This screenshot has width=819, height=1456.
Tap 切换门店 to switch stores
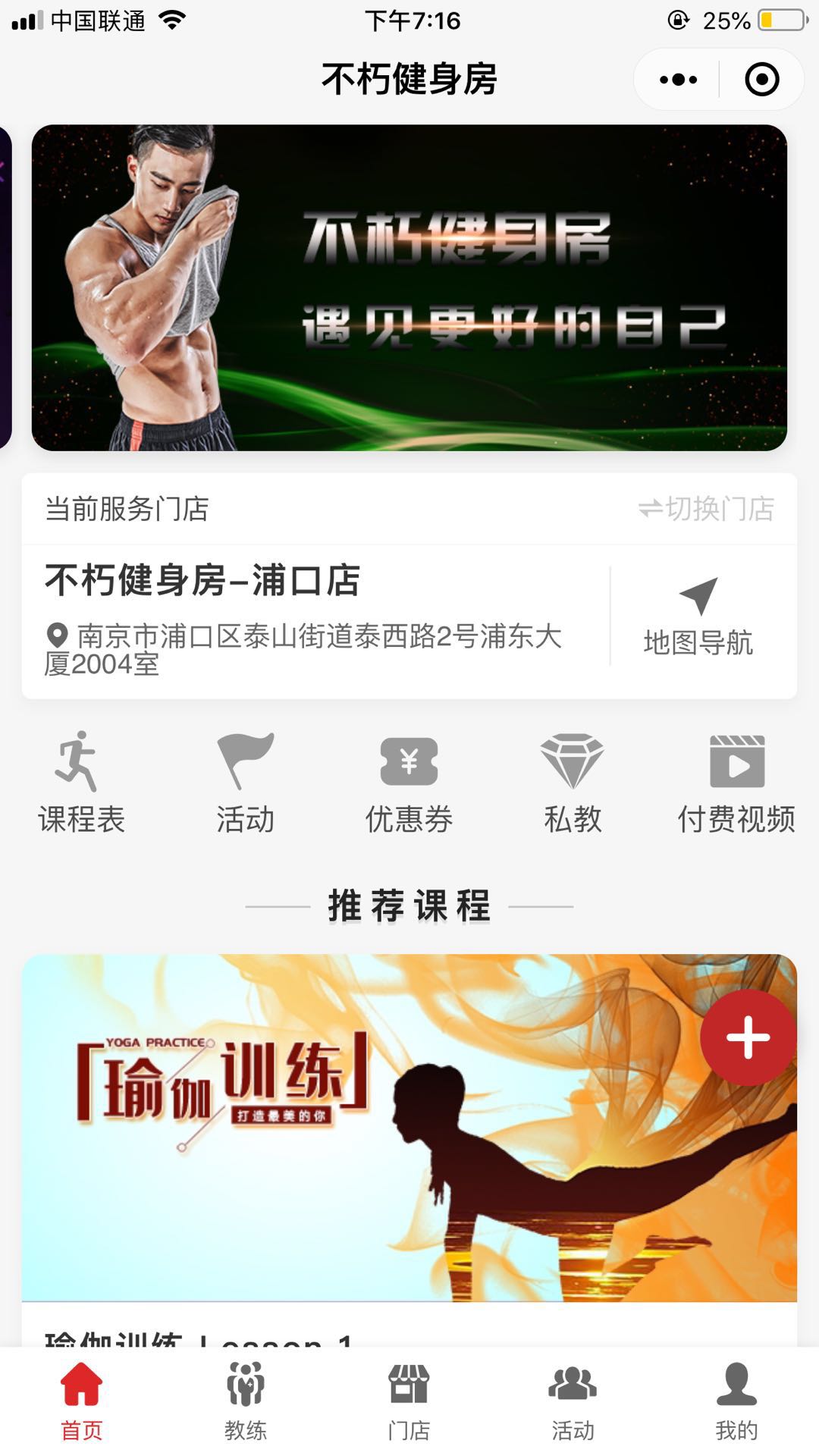tap(707, 509)
